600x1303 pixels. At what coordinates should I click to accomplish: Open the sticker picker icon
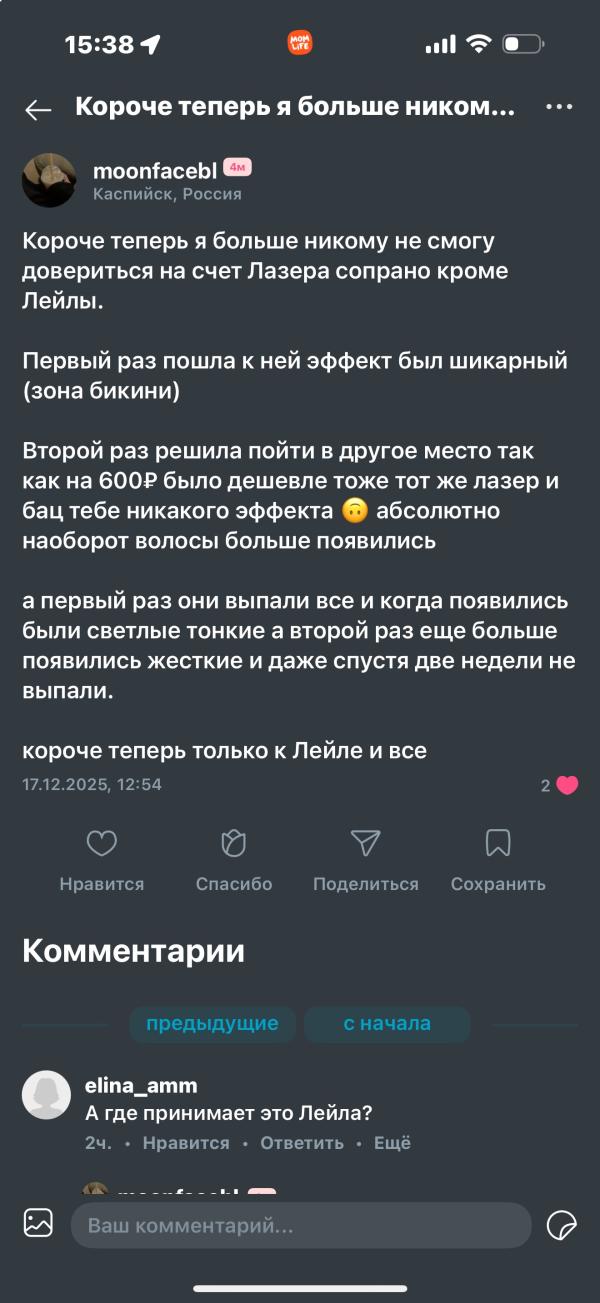pos(561,1225)
